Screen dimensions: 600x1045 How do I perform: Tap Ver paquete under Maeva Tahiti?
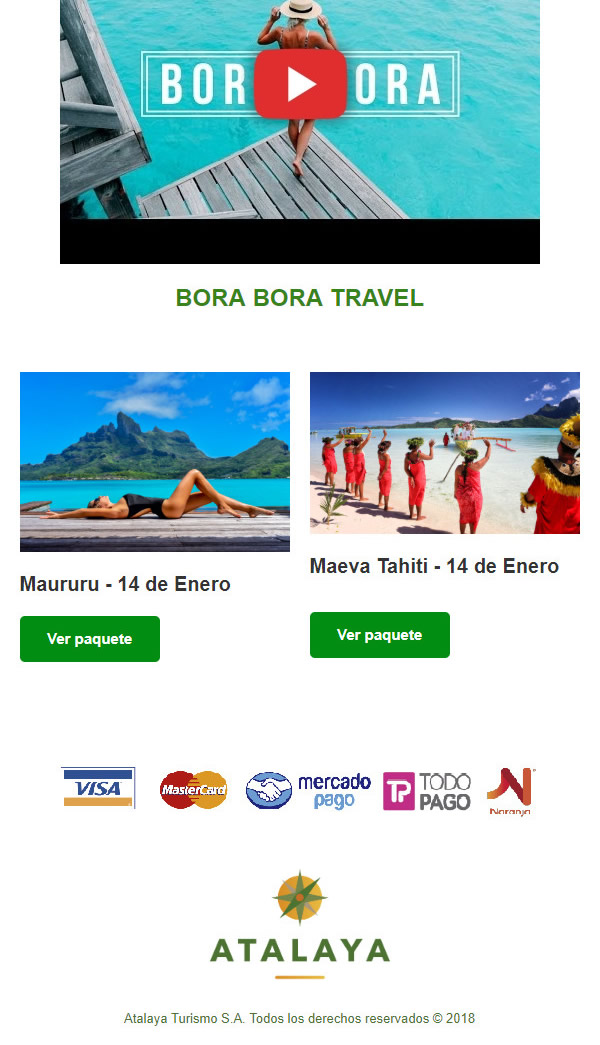(x=380, y=634)
